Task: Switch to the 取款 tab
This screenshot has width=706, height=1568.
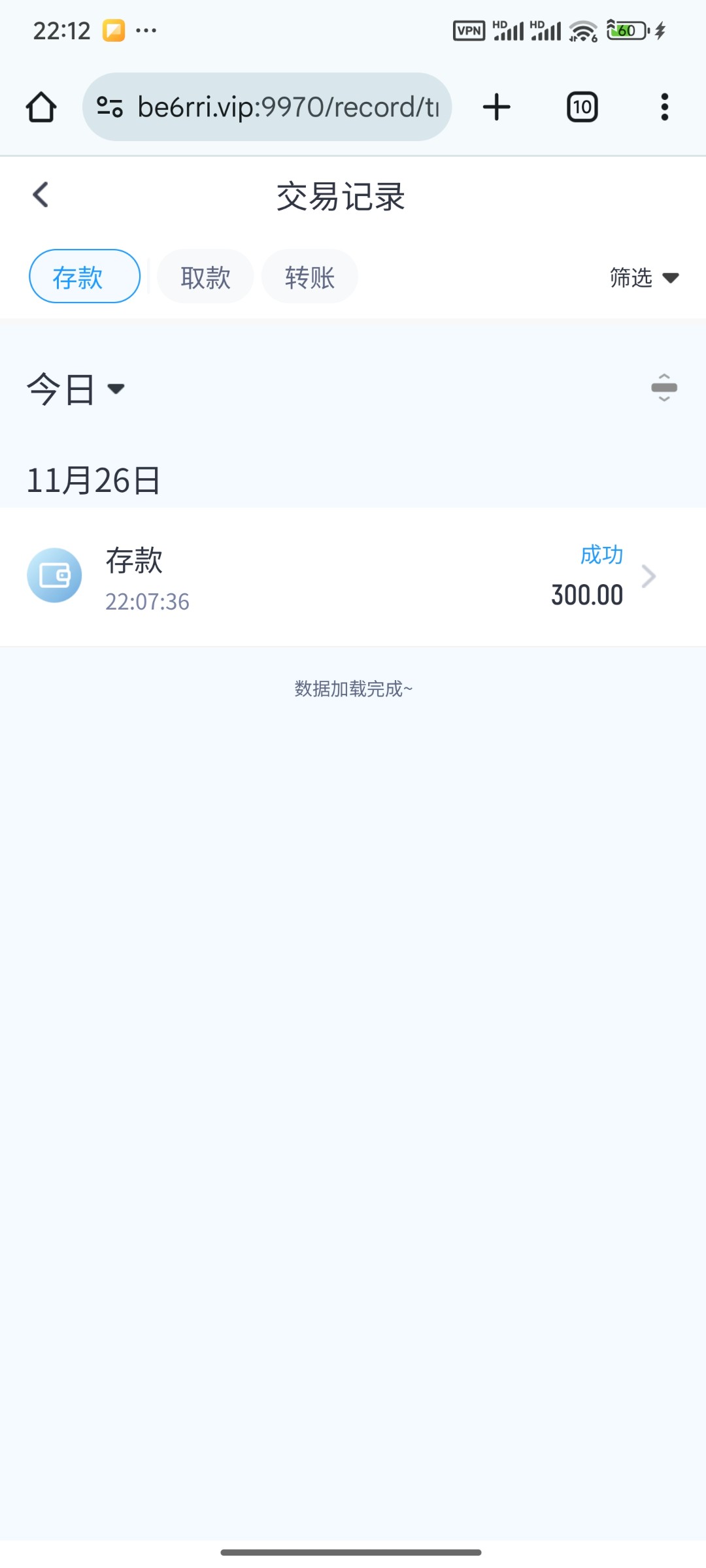Action: point(205,277)
